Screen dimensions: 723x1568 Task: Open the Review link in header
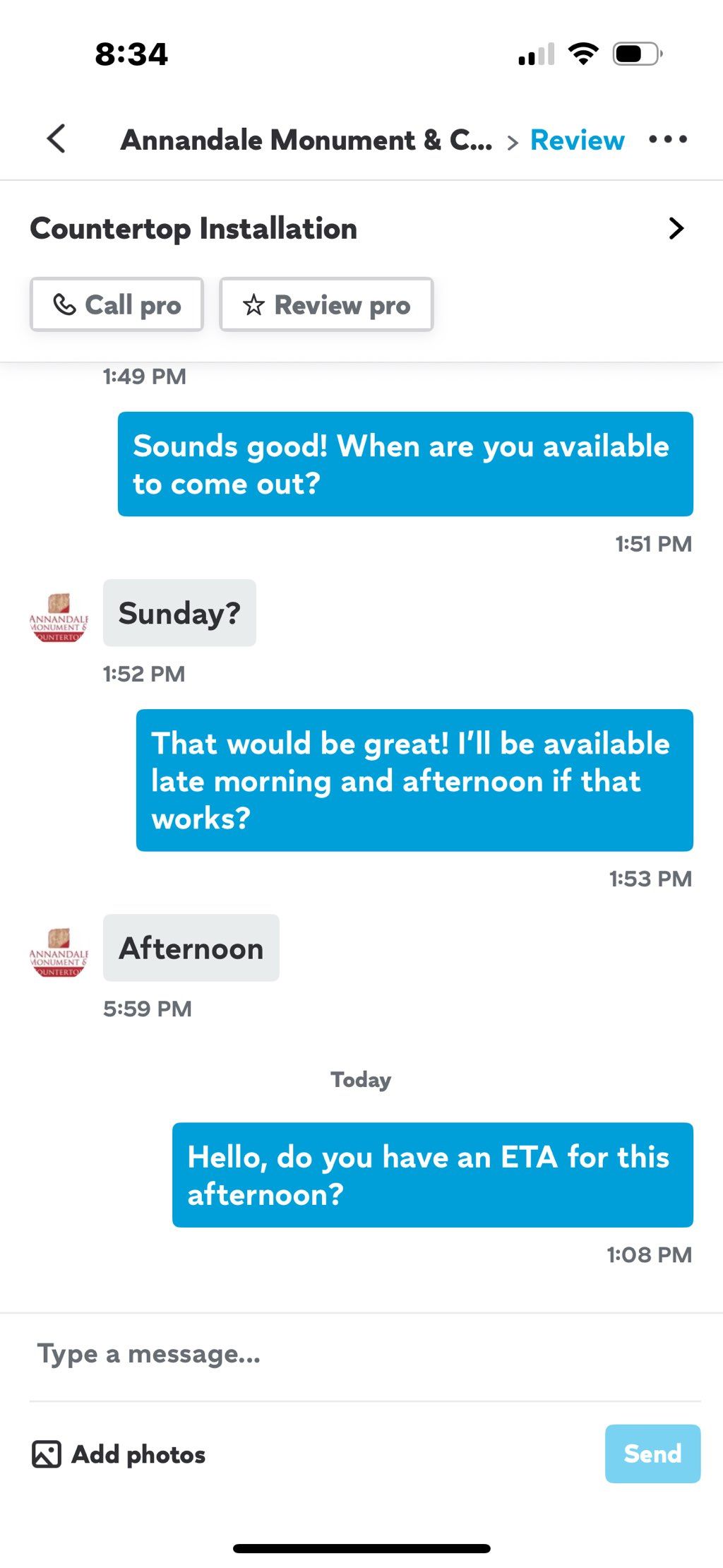[x=577, y=140]
